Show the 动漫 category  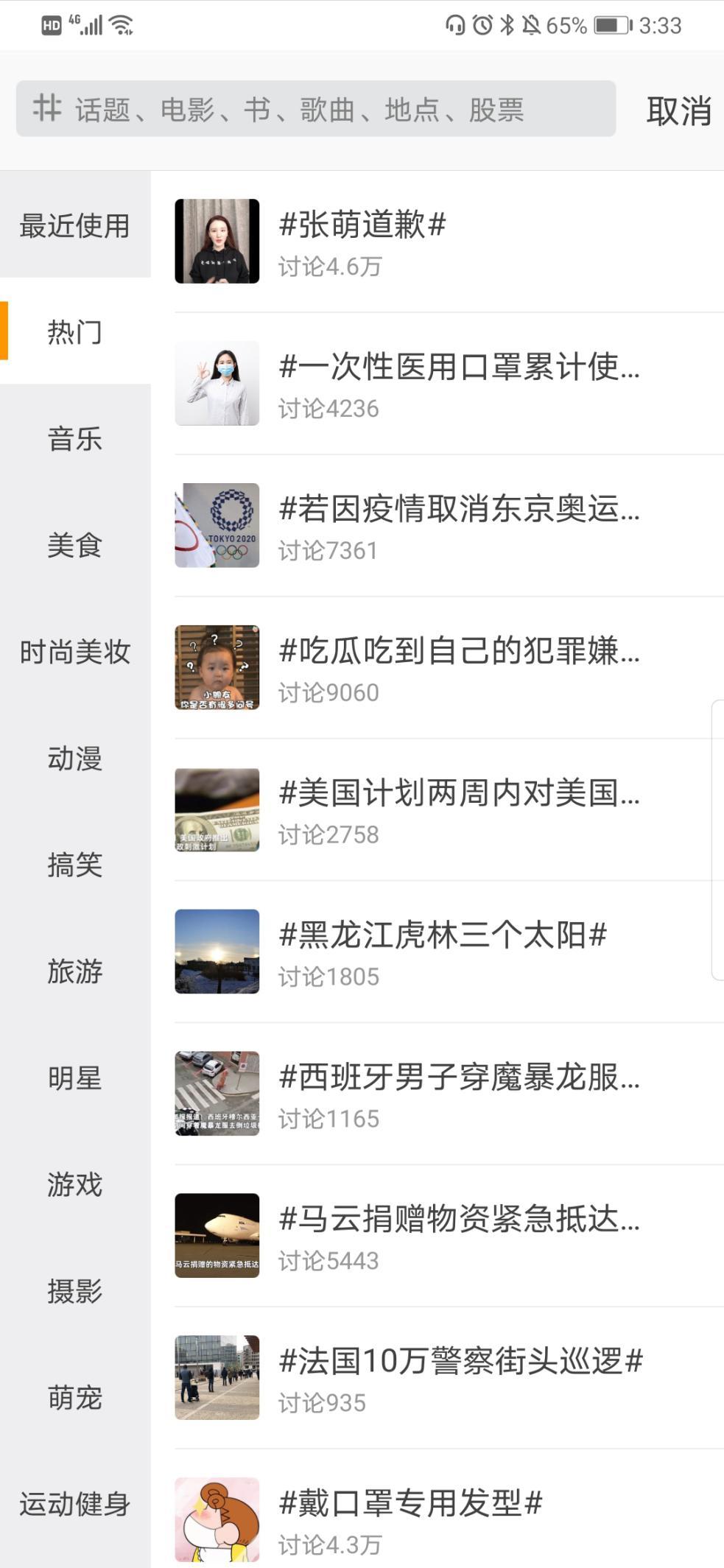[74, 759]
